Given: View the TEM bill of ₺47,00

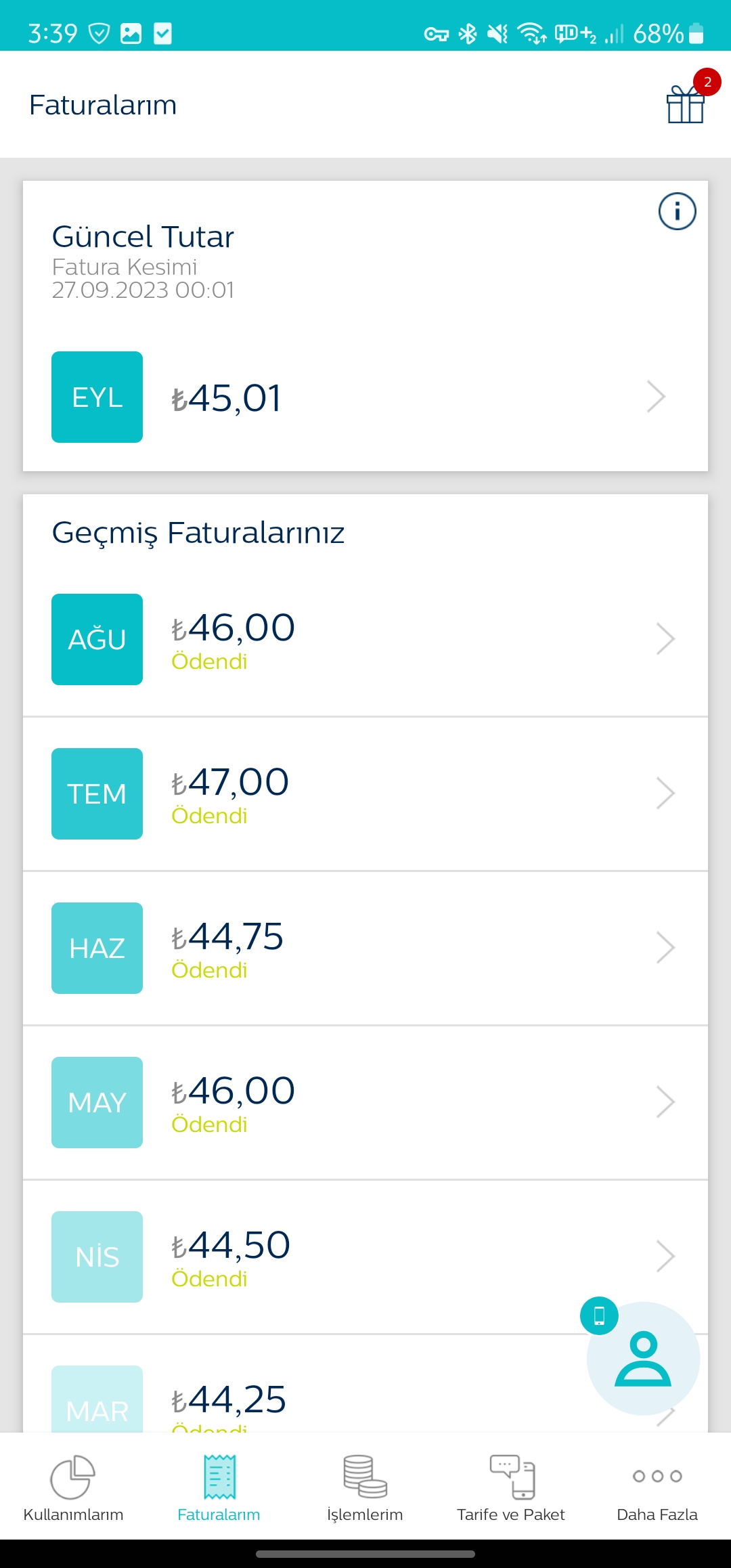Looking at the screenshot, I should tap(365, 793).
